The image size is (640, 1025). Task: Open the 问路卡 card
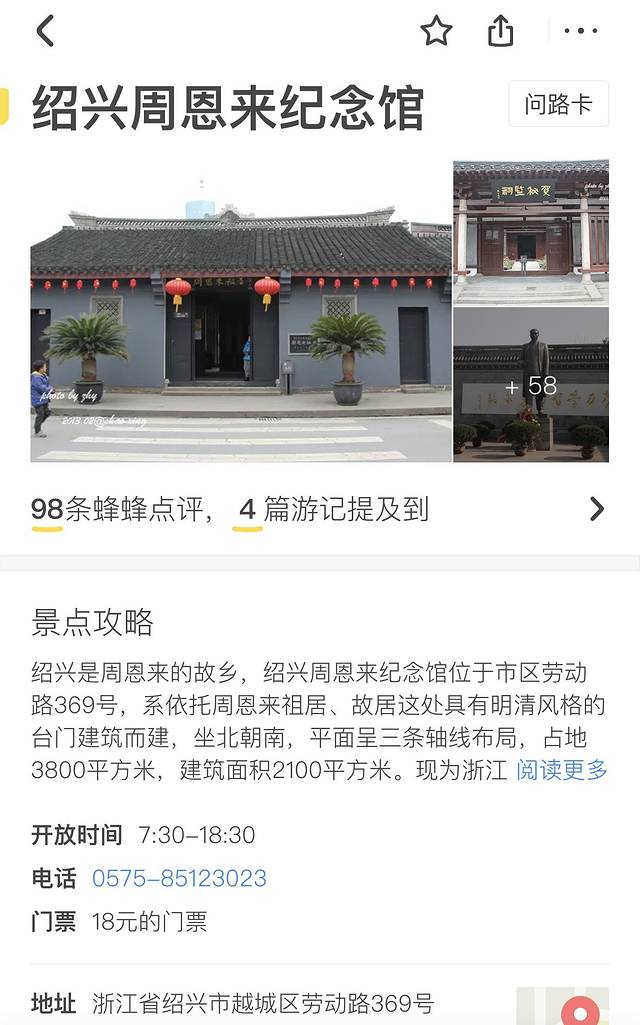(x=558, y=104)
